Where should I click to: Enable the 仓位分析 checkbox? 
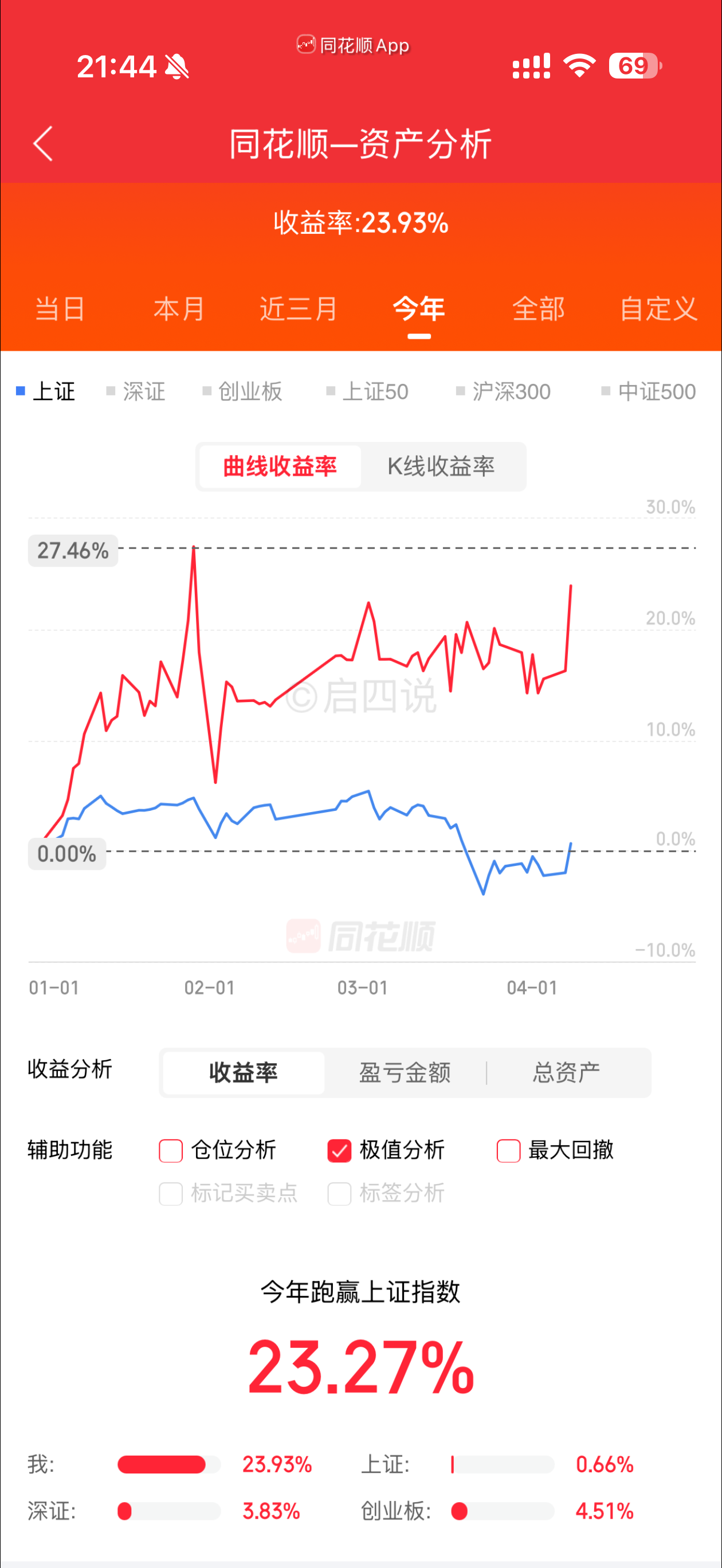coord(171,1150)
